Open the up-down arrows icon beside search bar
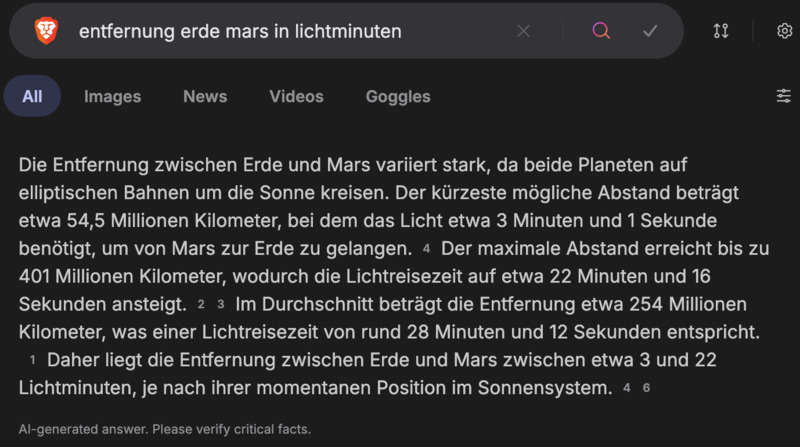 pos(721,31)
